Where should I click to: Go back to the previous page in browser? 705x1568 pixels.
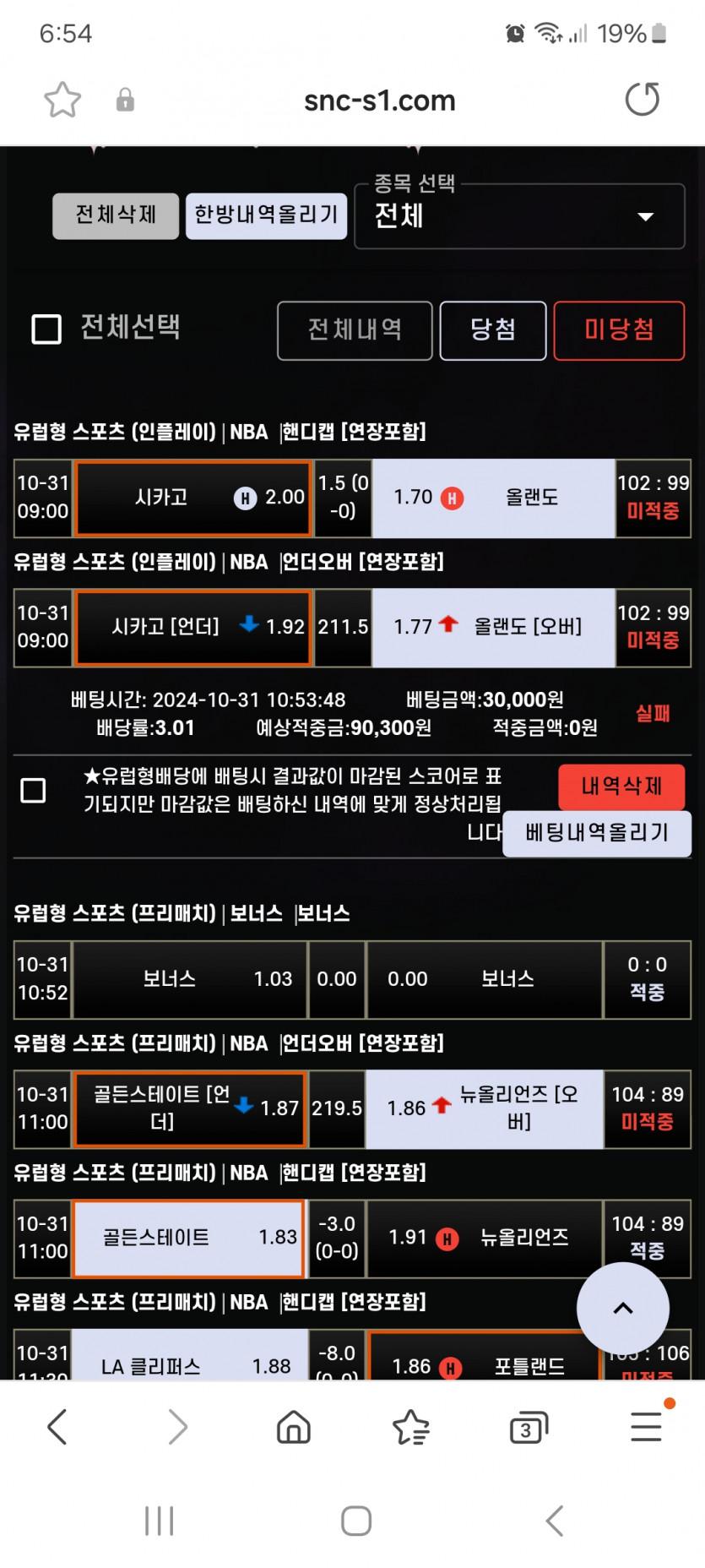(57, 1428)
